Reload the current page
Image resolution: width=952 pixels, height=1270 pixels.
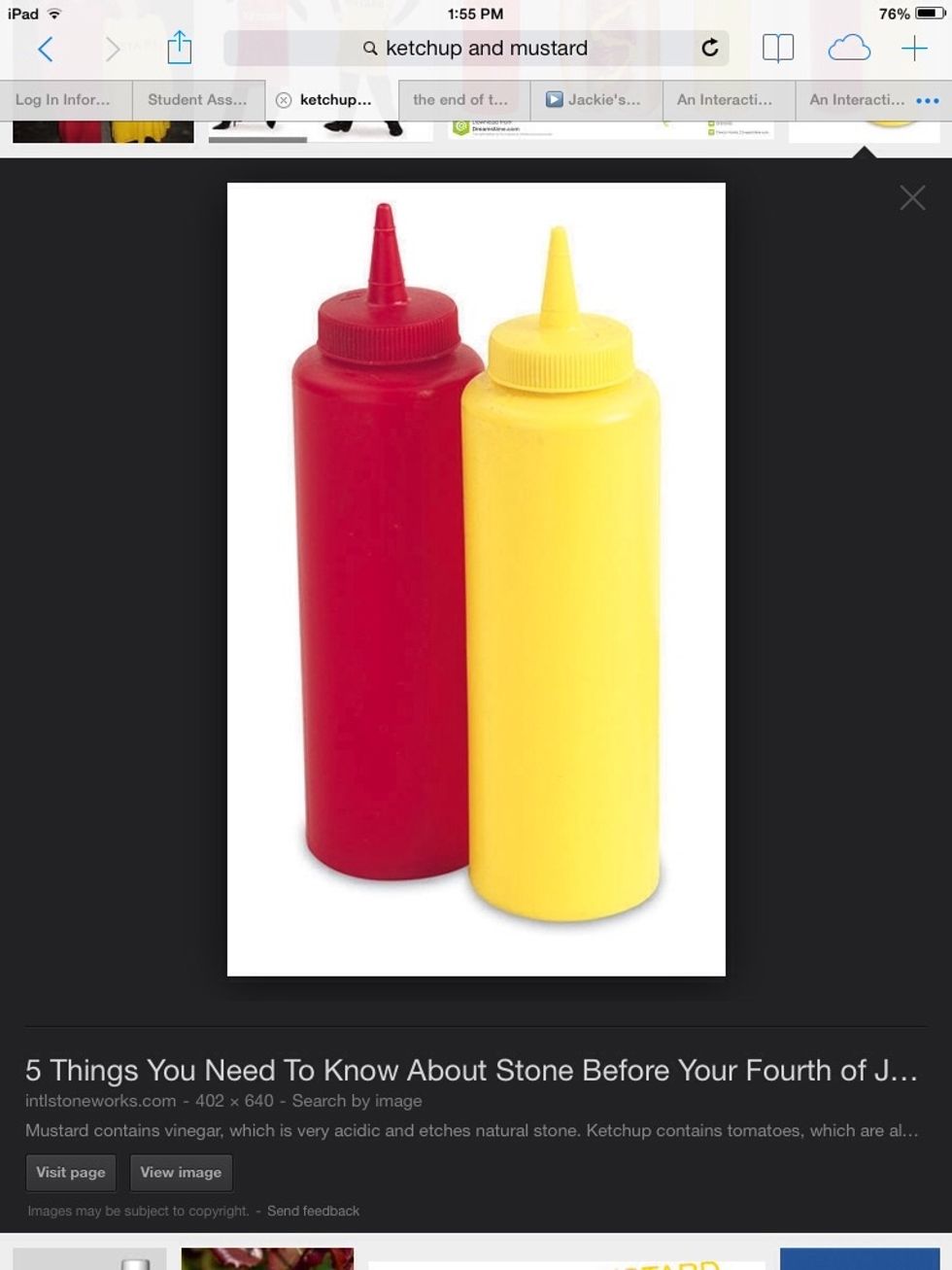pos(710,48)
